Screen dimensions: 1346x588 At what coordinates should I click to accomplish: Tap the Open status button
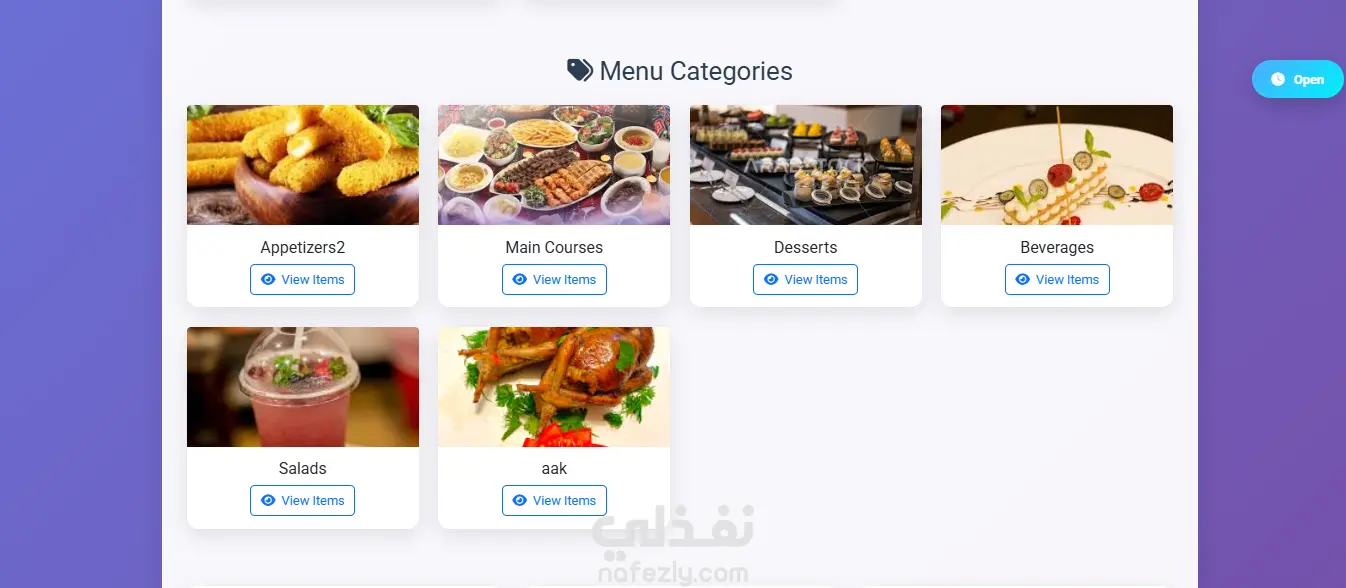pyautogui.click(x=1297, y=80)
